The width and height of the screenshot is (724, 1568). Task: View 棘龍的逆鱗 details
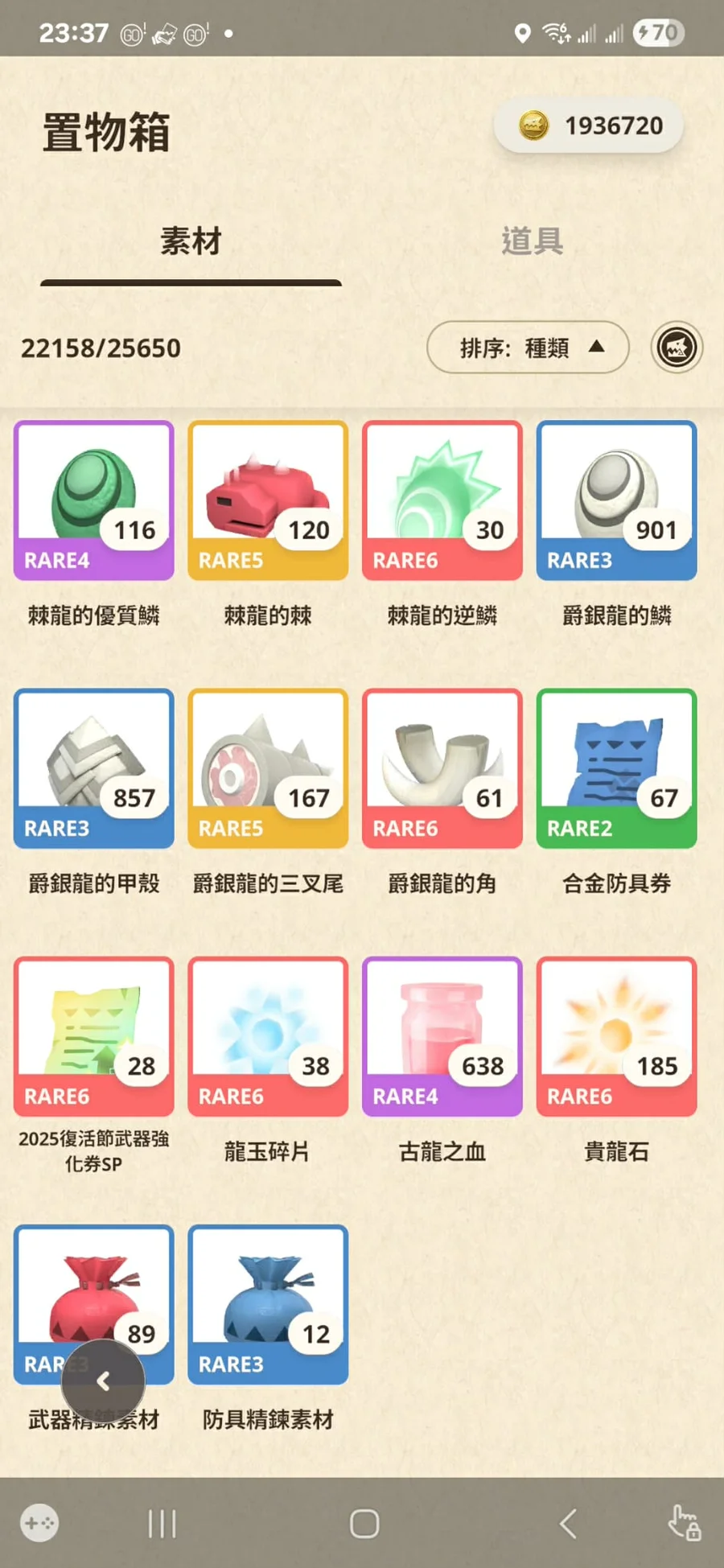442,500
